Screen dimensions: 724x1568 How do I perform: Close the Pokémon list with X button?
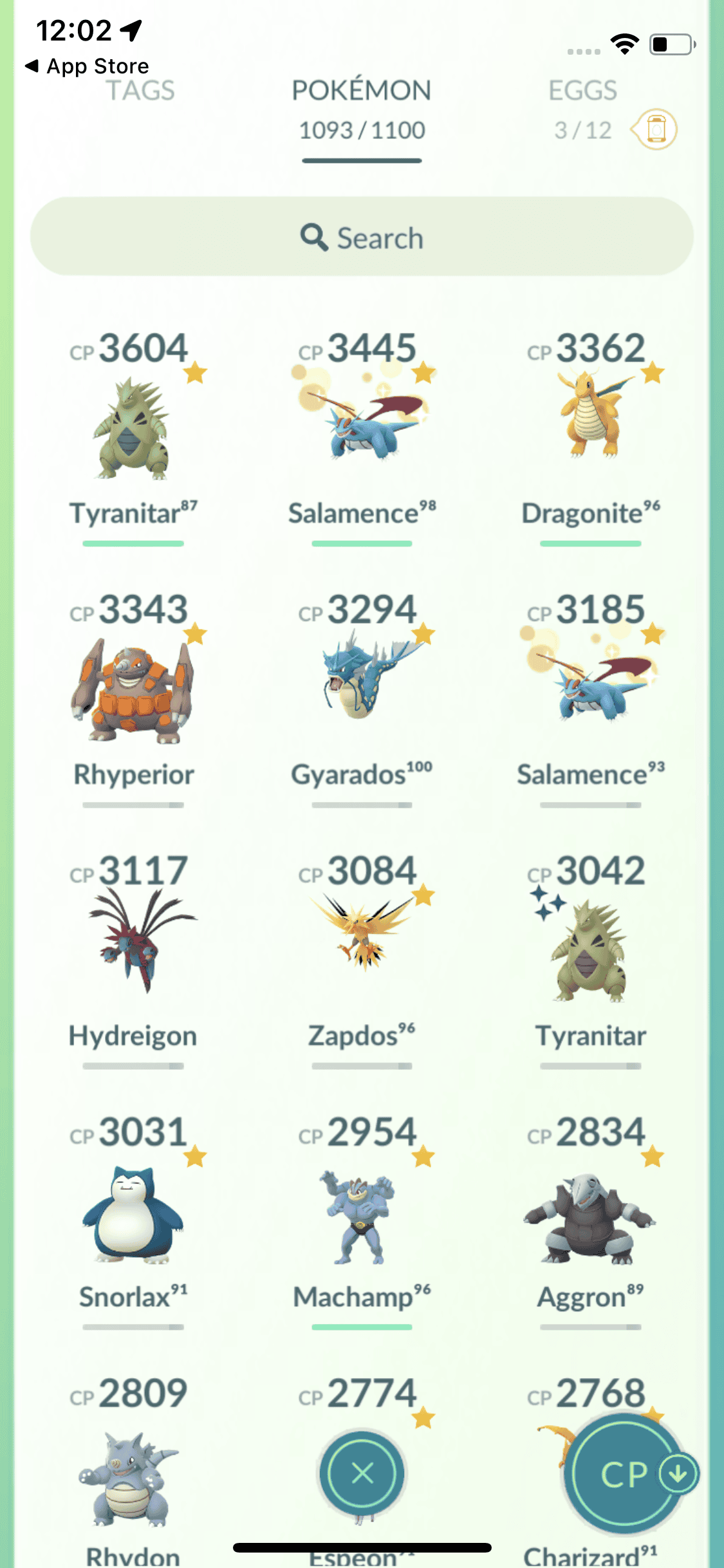362,1473
